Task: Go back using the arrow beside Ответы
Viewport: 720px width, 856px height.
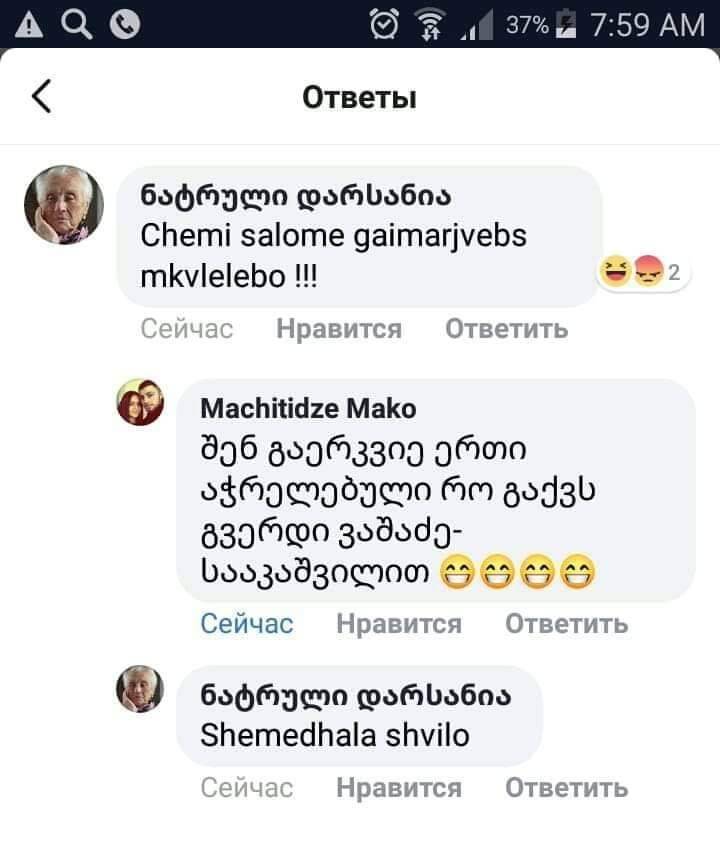Action: [41, 97]
